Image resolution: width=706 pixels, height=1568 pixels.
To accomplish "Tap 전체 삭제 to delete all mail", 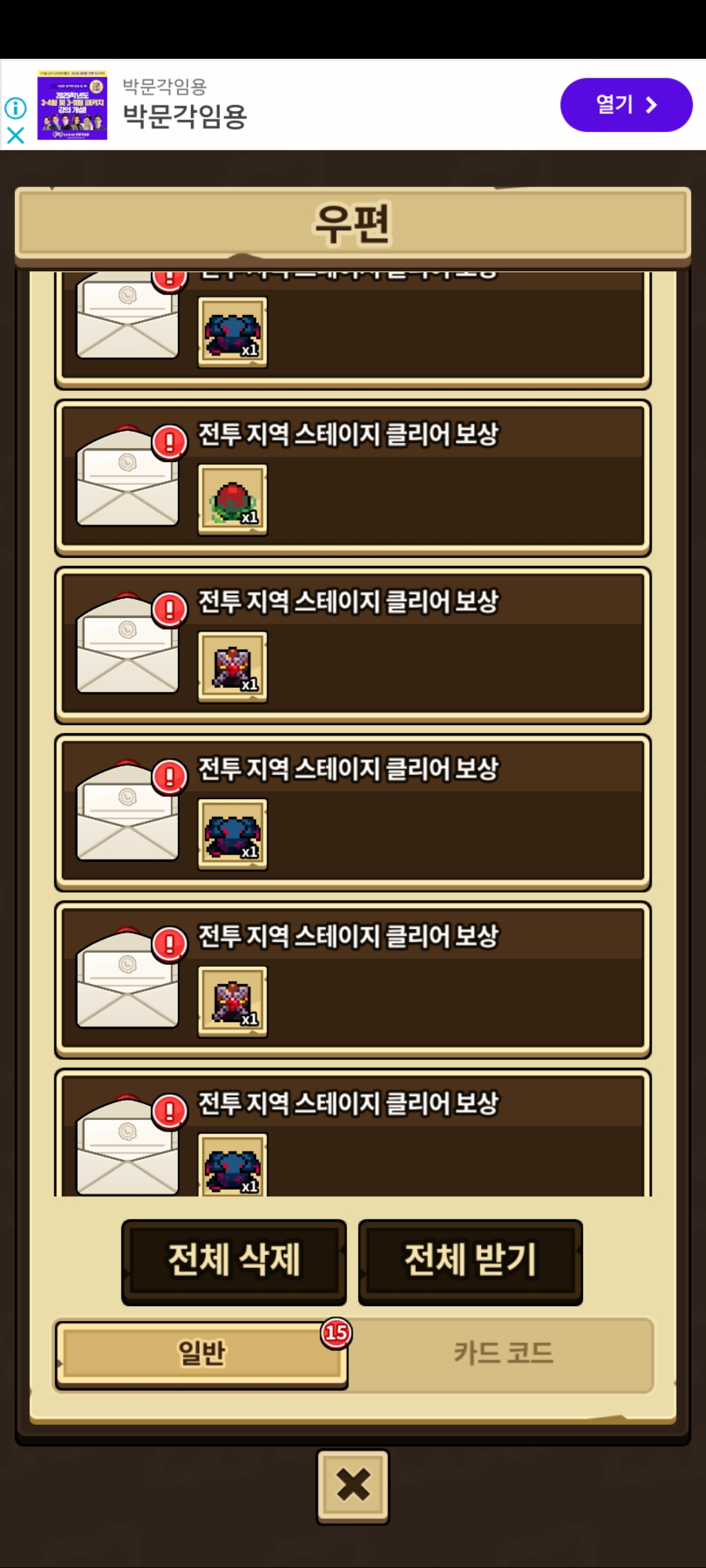I will click(234, 1261).
